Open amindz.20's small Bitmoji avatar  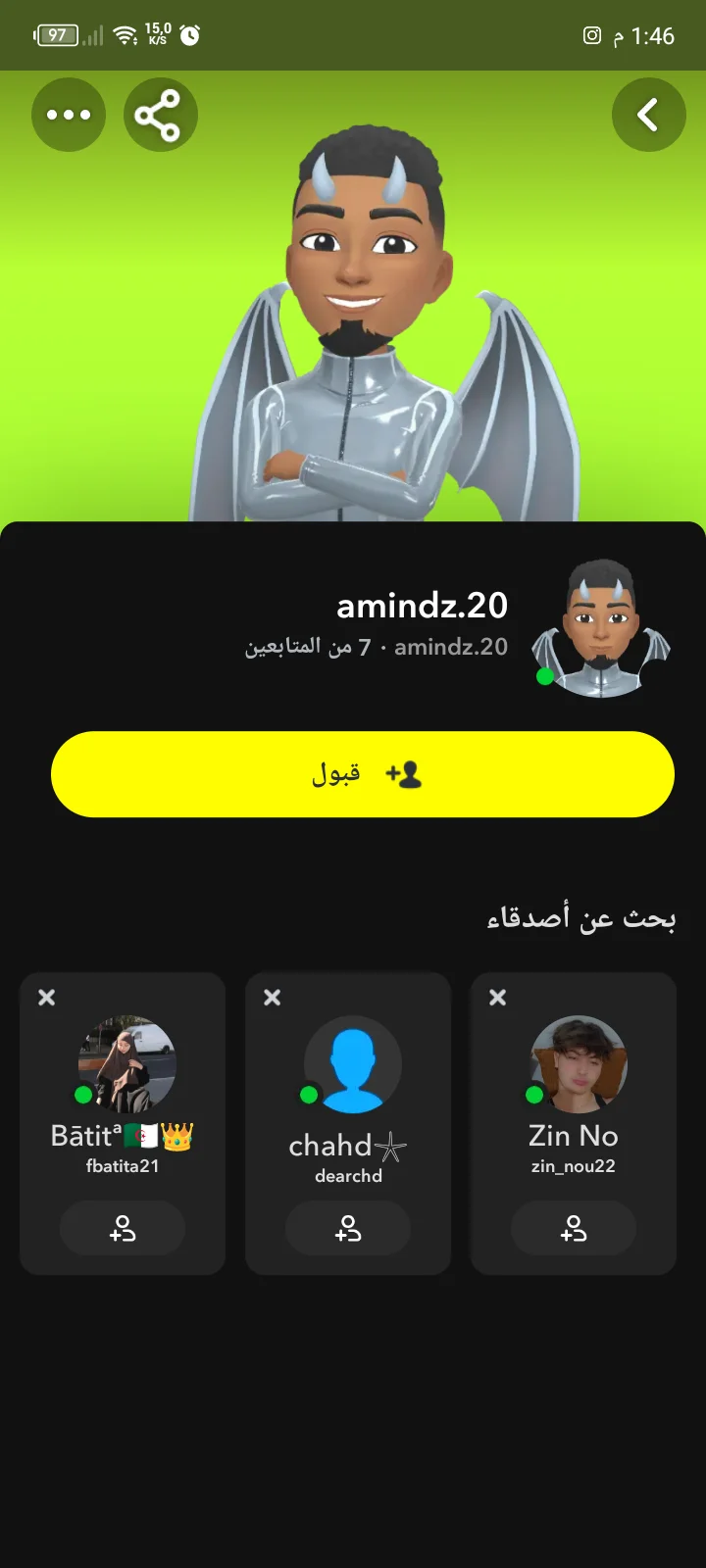click(x=600, y=629)
